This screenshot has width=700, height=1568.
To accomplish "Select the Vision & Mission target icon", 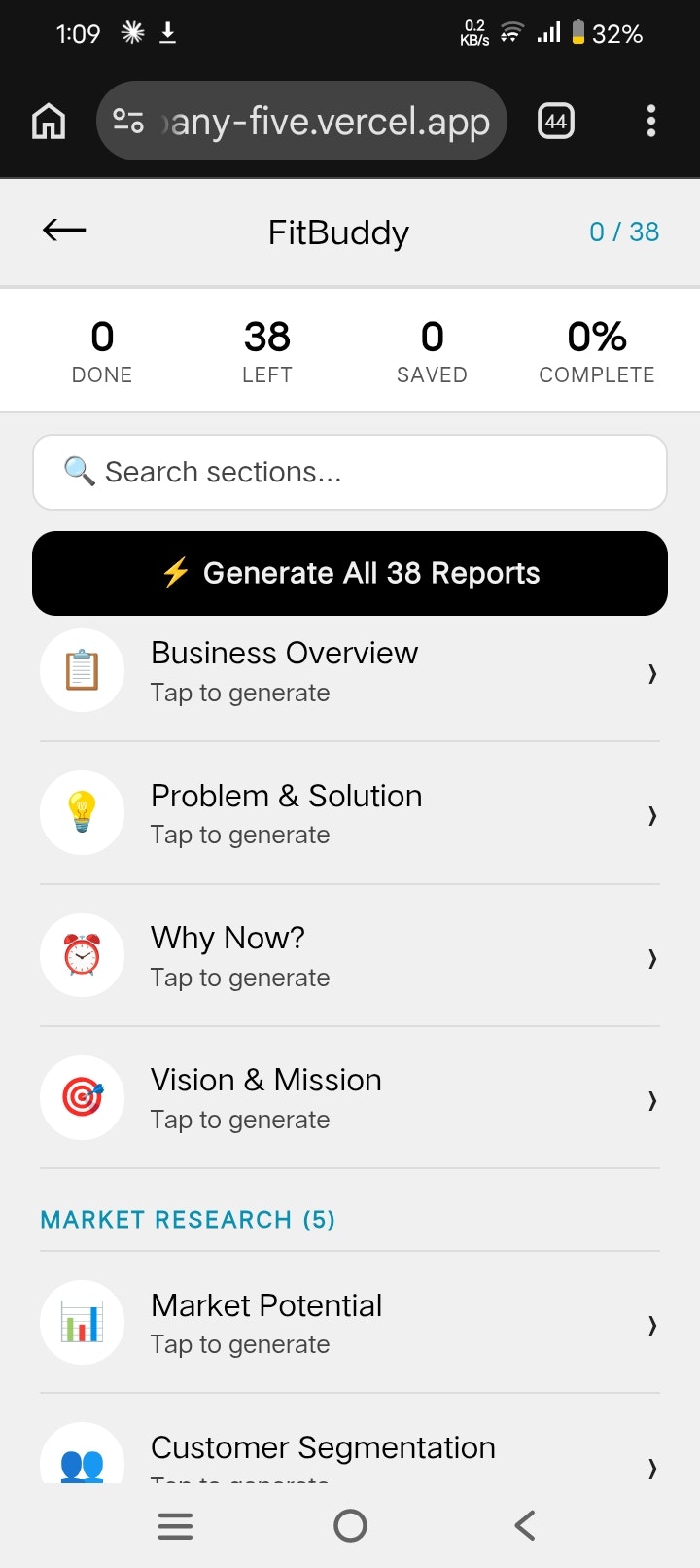I will click(83, 1097).
